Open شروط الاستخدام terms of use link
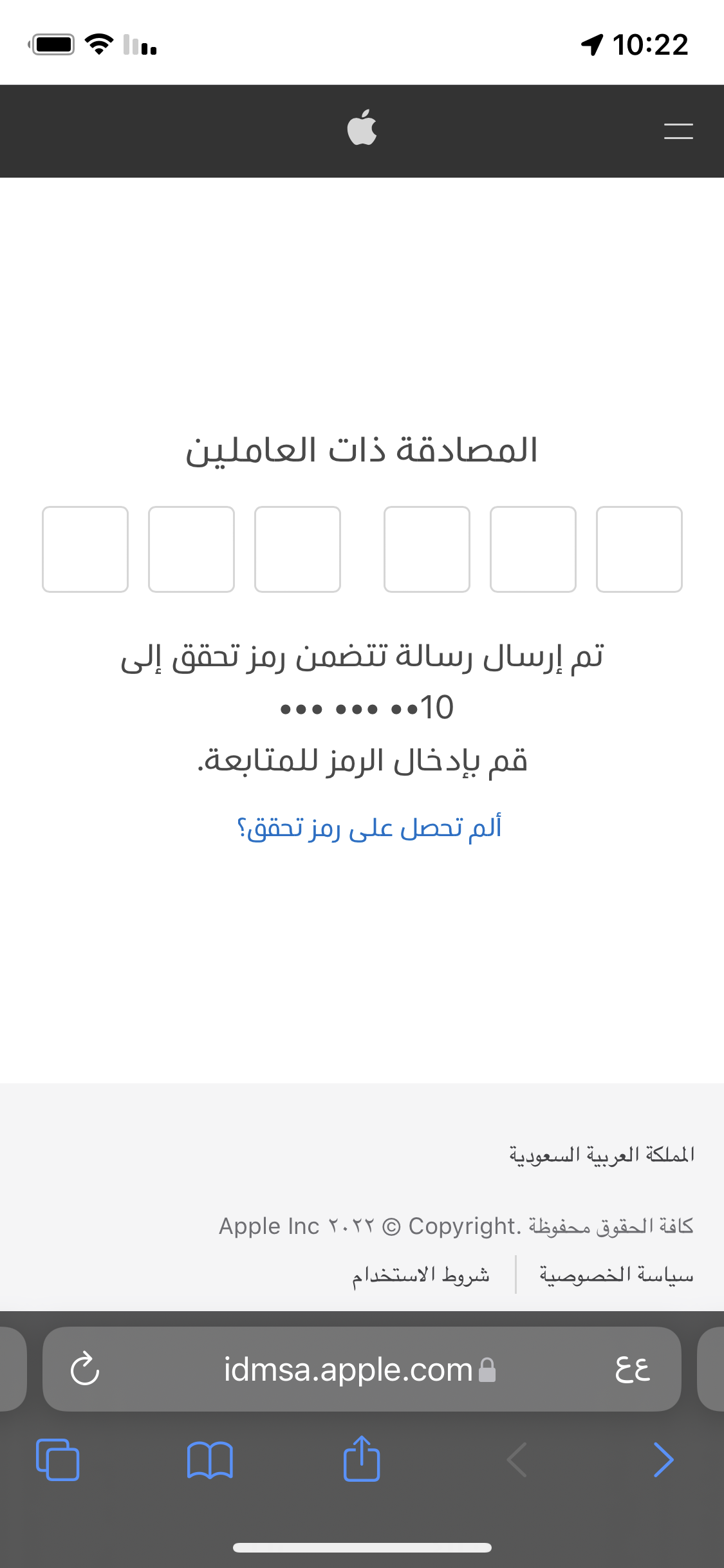This screenshot has height=1568, width=724. click(420, 1274)
